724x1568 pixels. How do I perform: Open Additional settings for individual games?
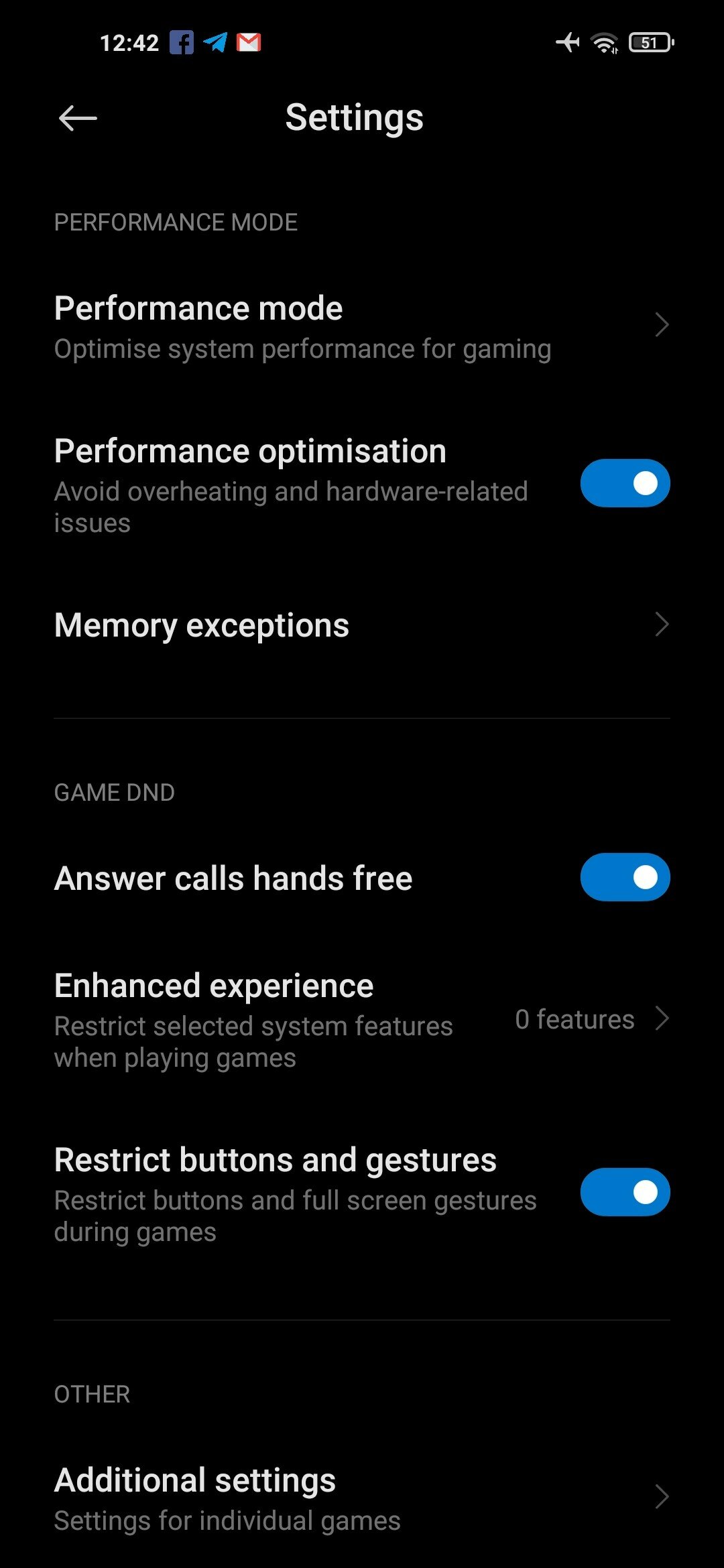coord(362,1498)
